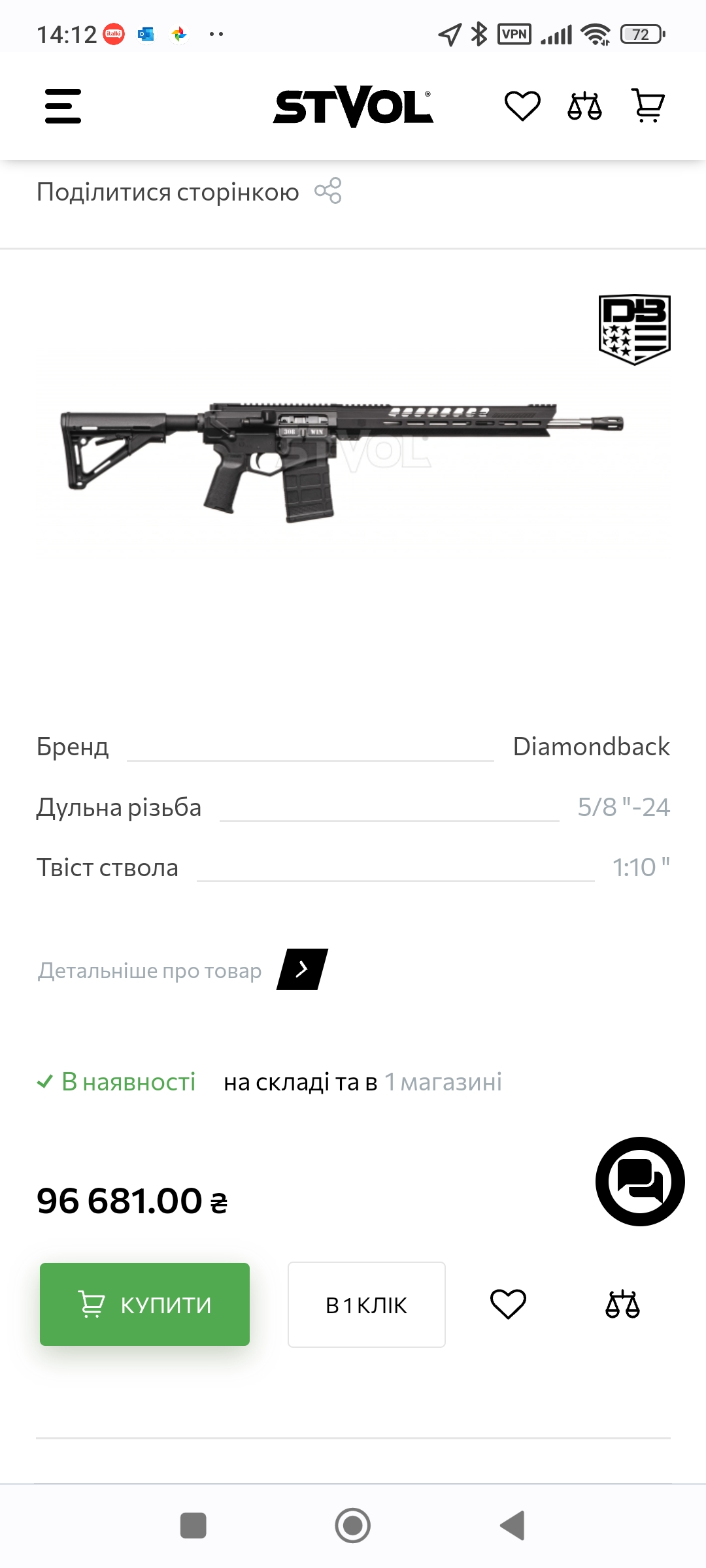Open the comparison list in the header
The height and width of the screenshot is (1568, 706).
584,106
